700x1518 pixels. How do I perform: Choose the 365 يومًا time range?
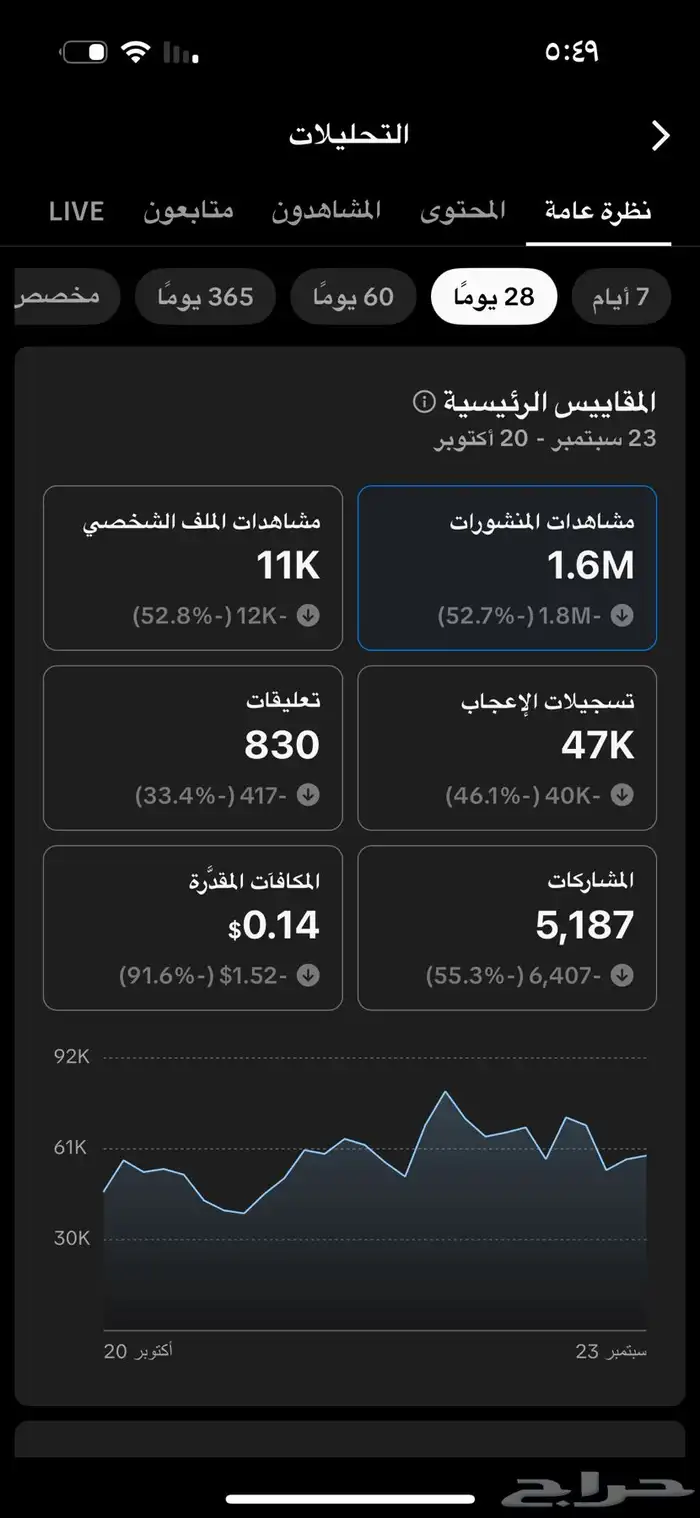[x=204, y=297]
